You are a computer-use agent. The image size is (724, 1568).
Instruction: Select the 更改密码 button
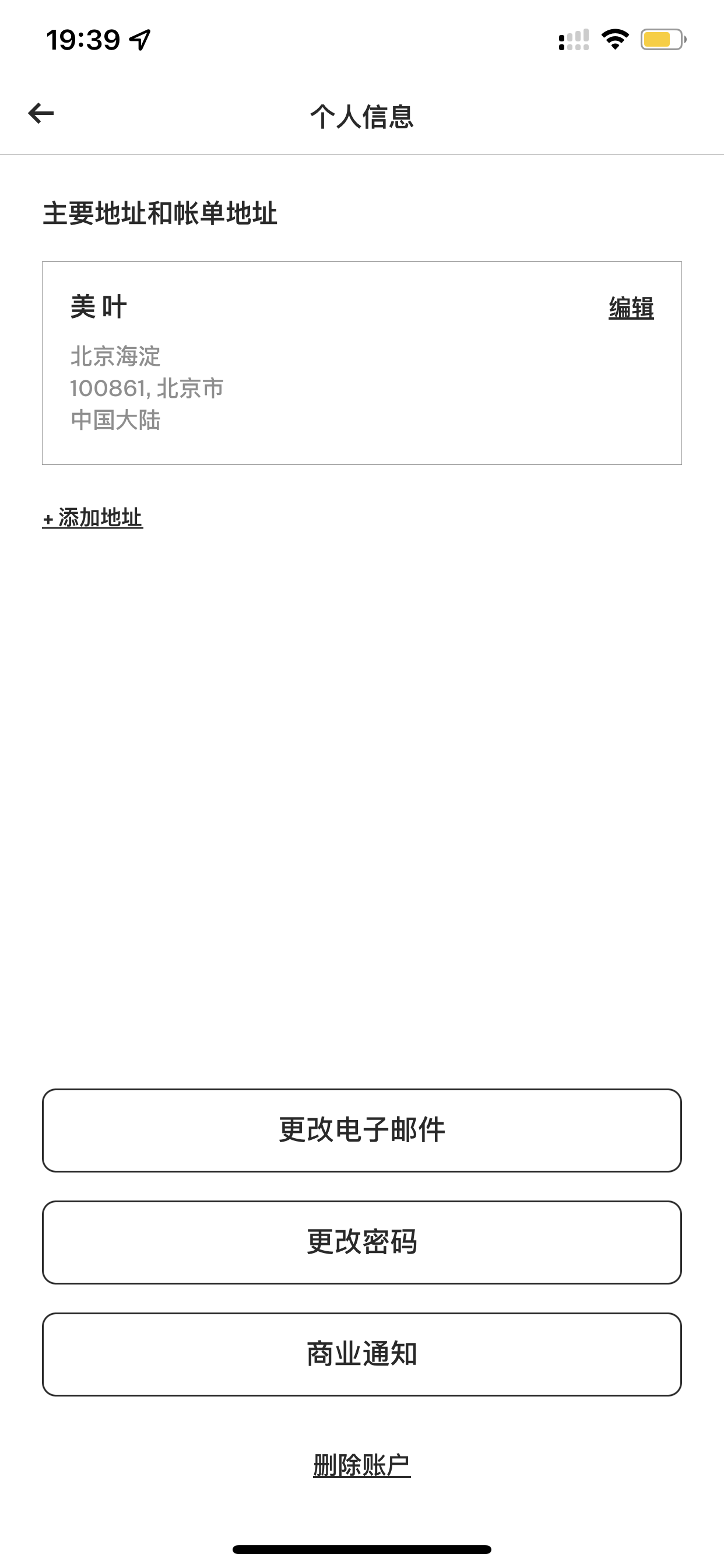point(362,1242)
